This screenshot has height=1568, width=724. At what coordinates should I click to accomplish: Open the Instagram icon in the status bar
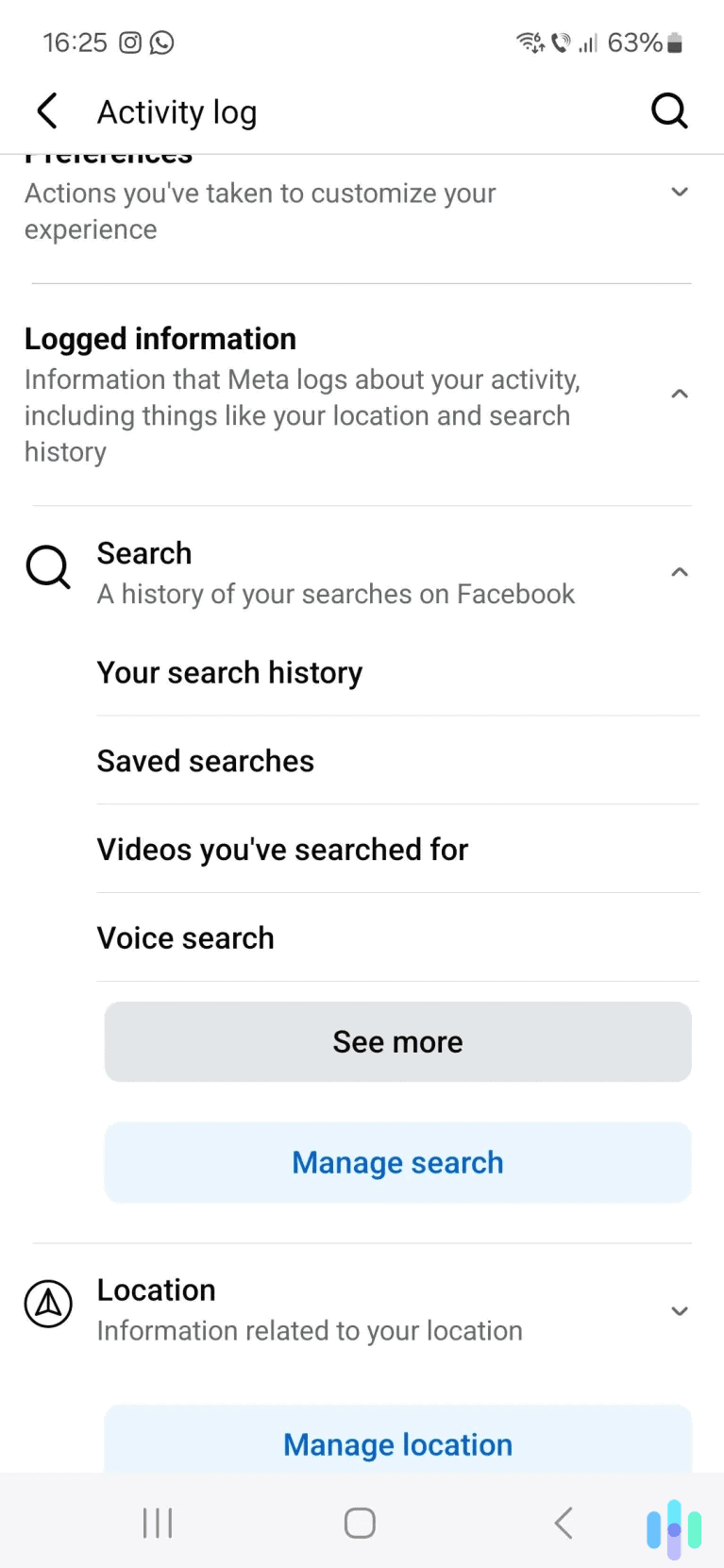[x=129, y=42]
